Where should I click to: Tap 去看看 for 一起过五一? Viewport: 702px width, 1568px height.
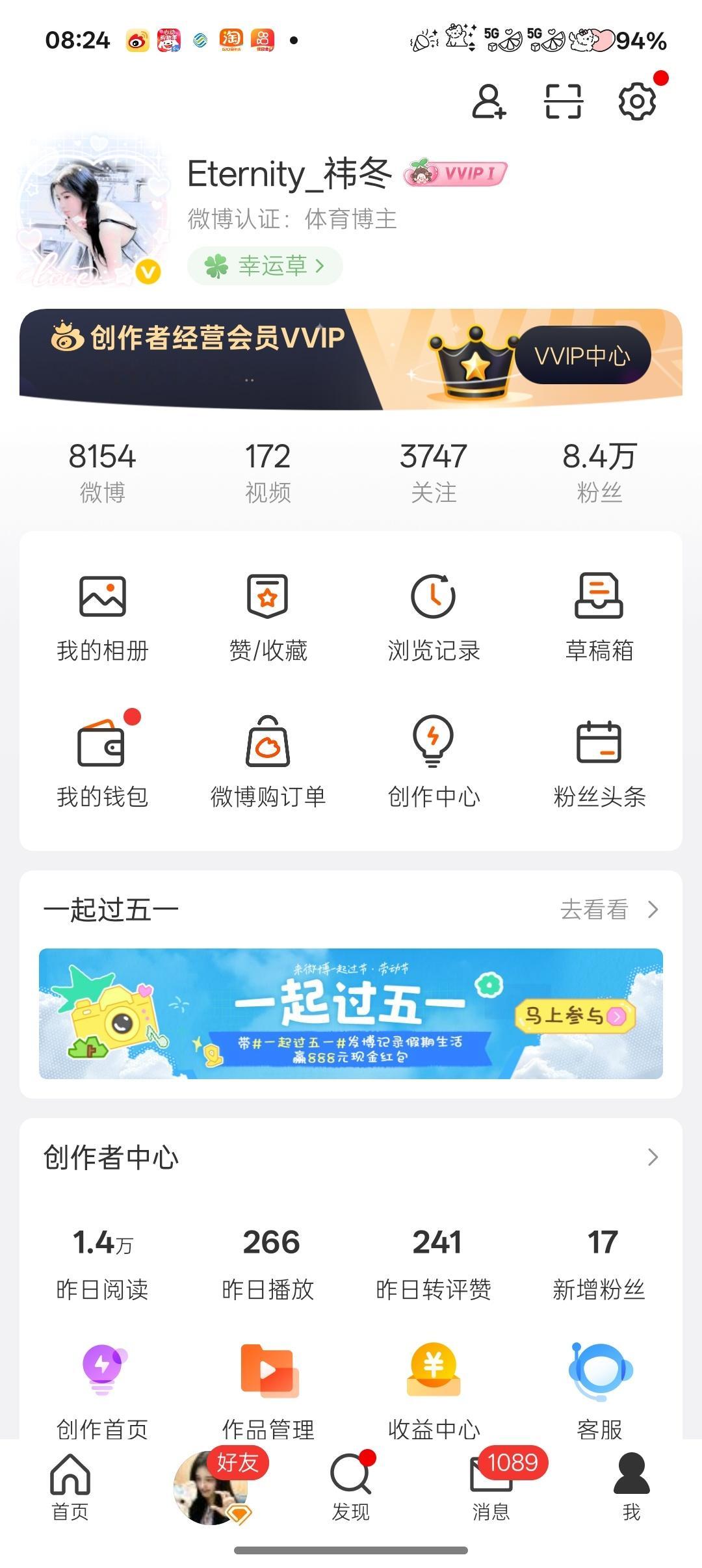pyautogui.click(x=610, y=909)
